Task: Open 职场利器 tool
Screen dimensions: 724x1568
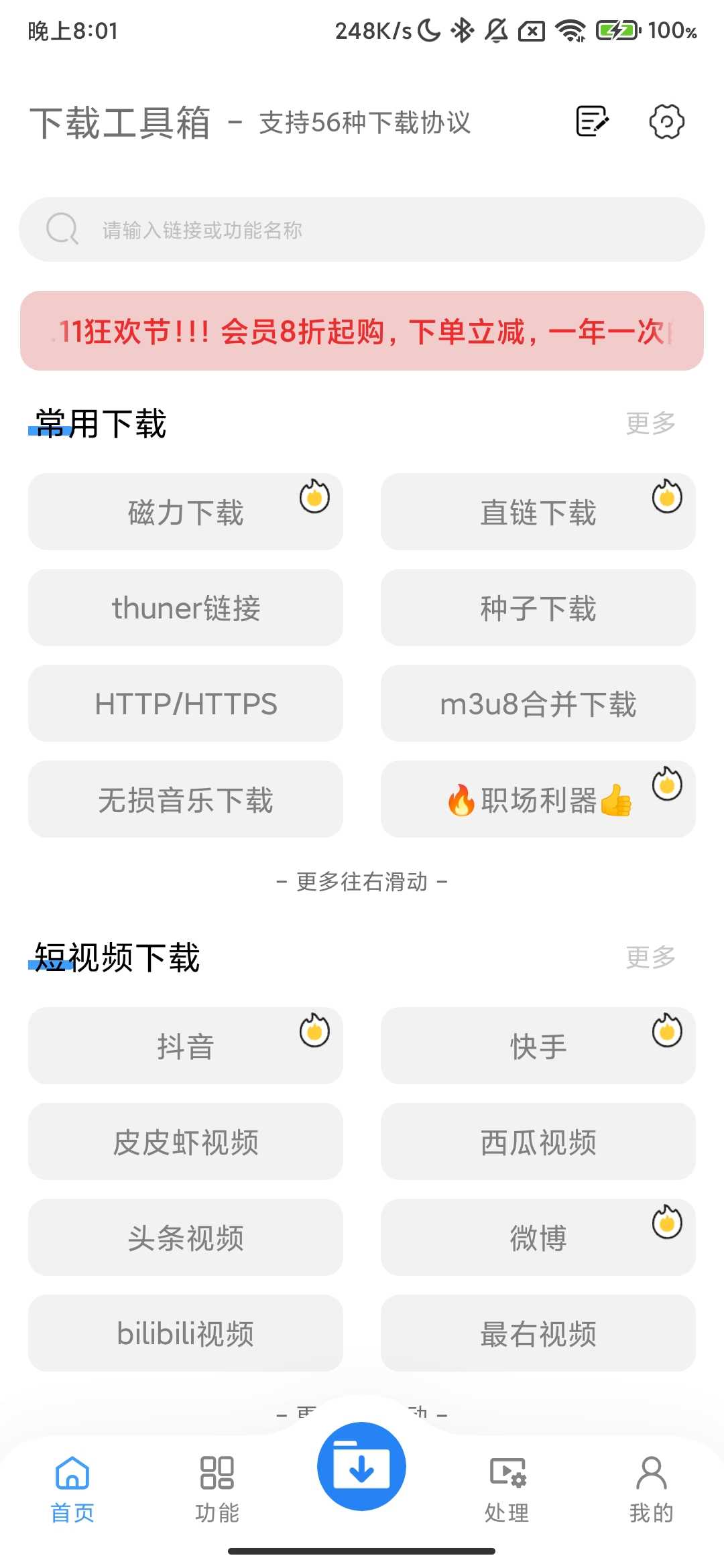Action: pos(538,799)
